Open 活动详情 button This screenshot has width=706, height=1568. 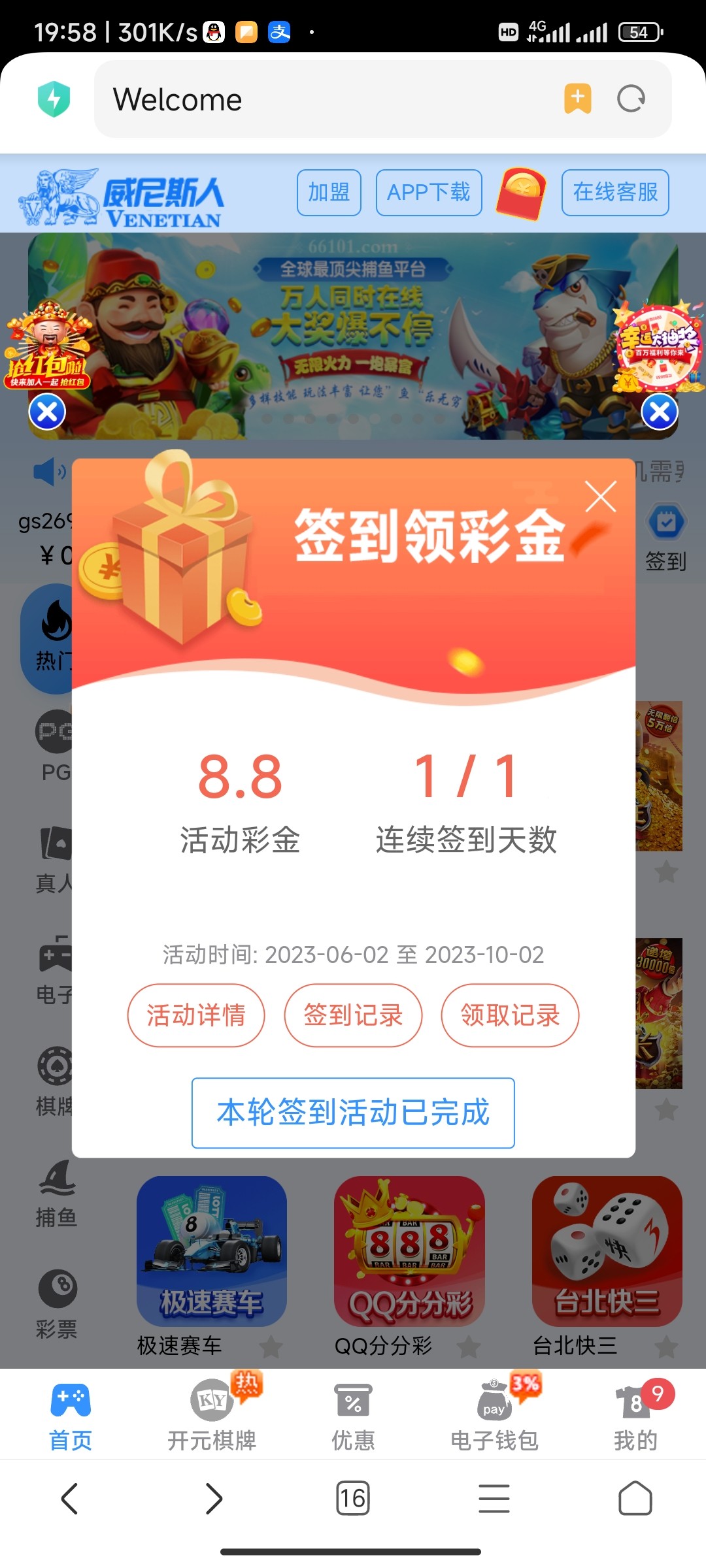point(196,1015)
